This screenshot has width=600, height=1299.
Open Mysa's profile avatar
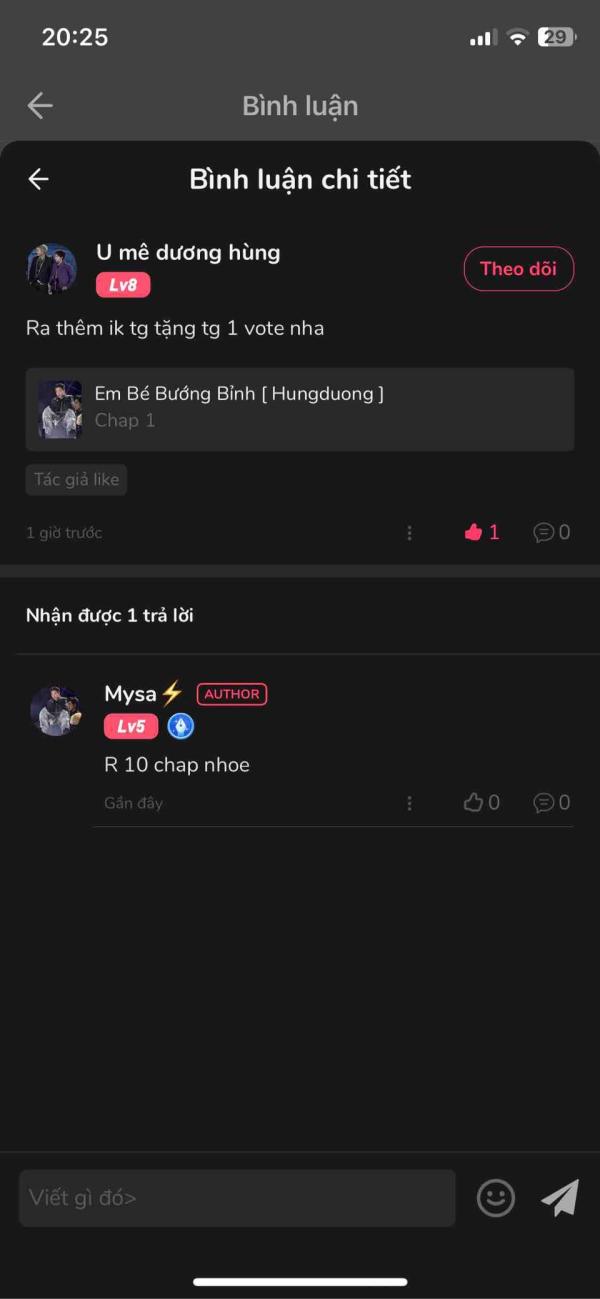tap(56, 711)
